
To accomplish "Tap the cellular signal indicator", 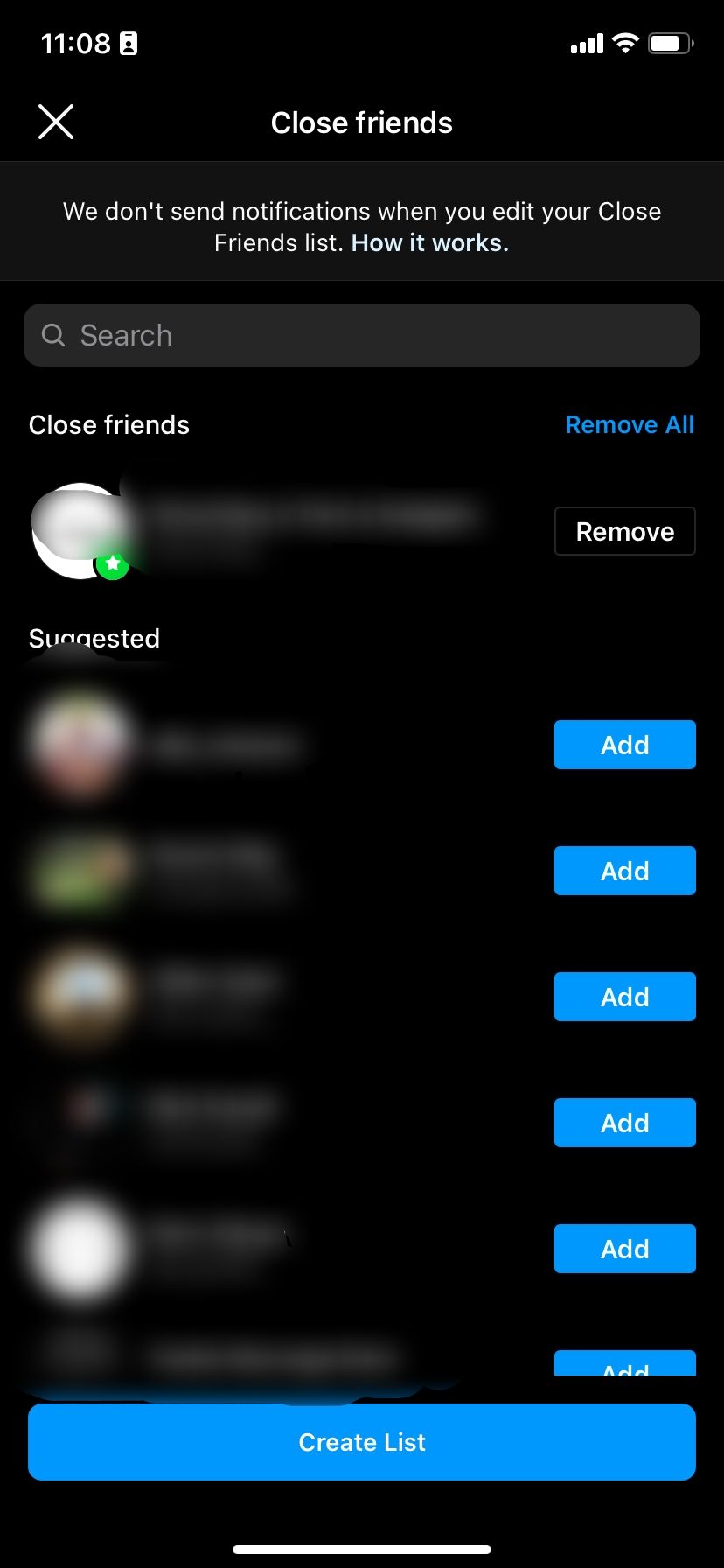I will click(585, 43).
